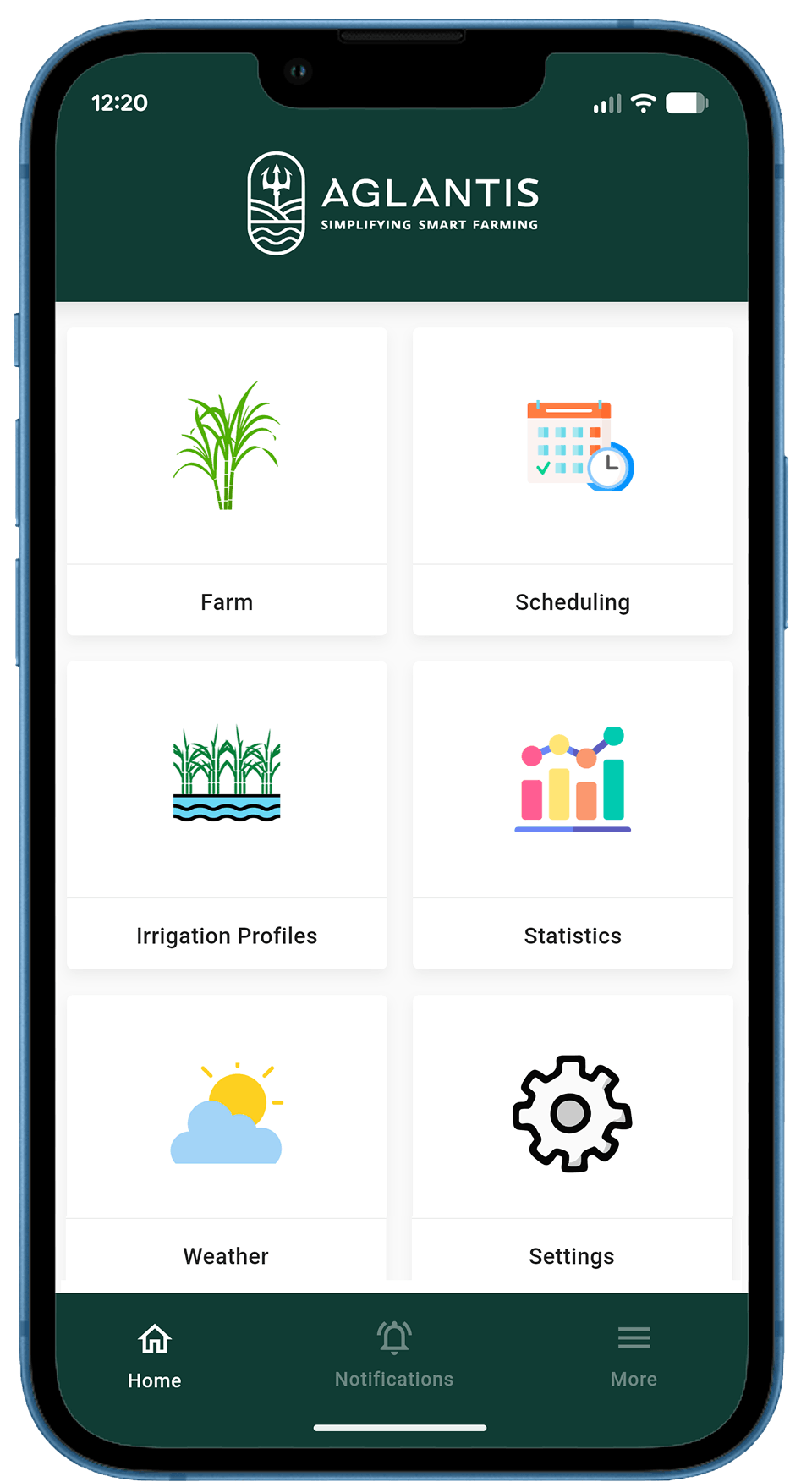Open the Settings card

click(573, 1138)
